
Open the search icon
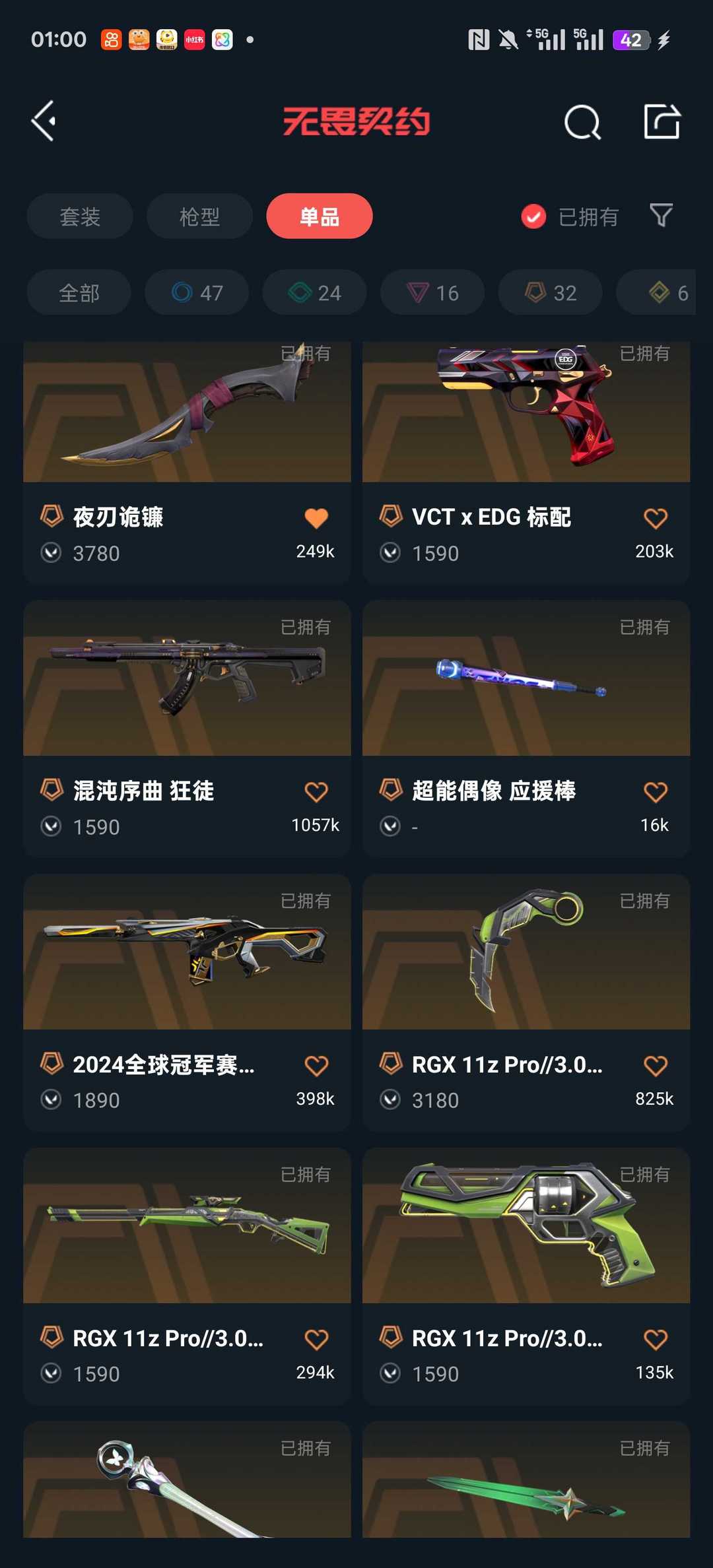(582, 122)
